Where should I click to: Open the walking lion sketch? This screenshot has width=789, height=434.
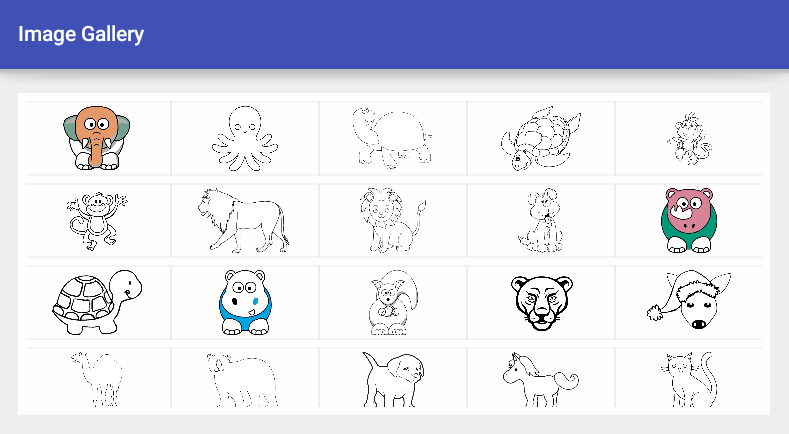(245, 220)
